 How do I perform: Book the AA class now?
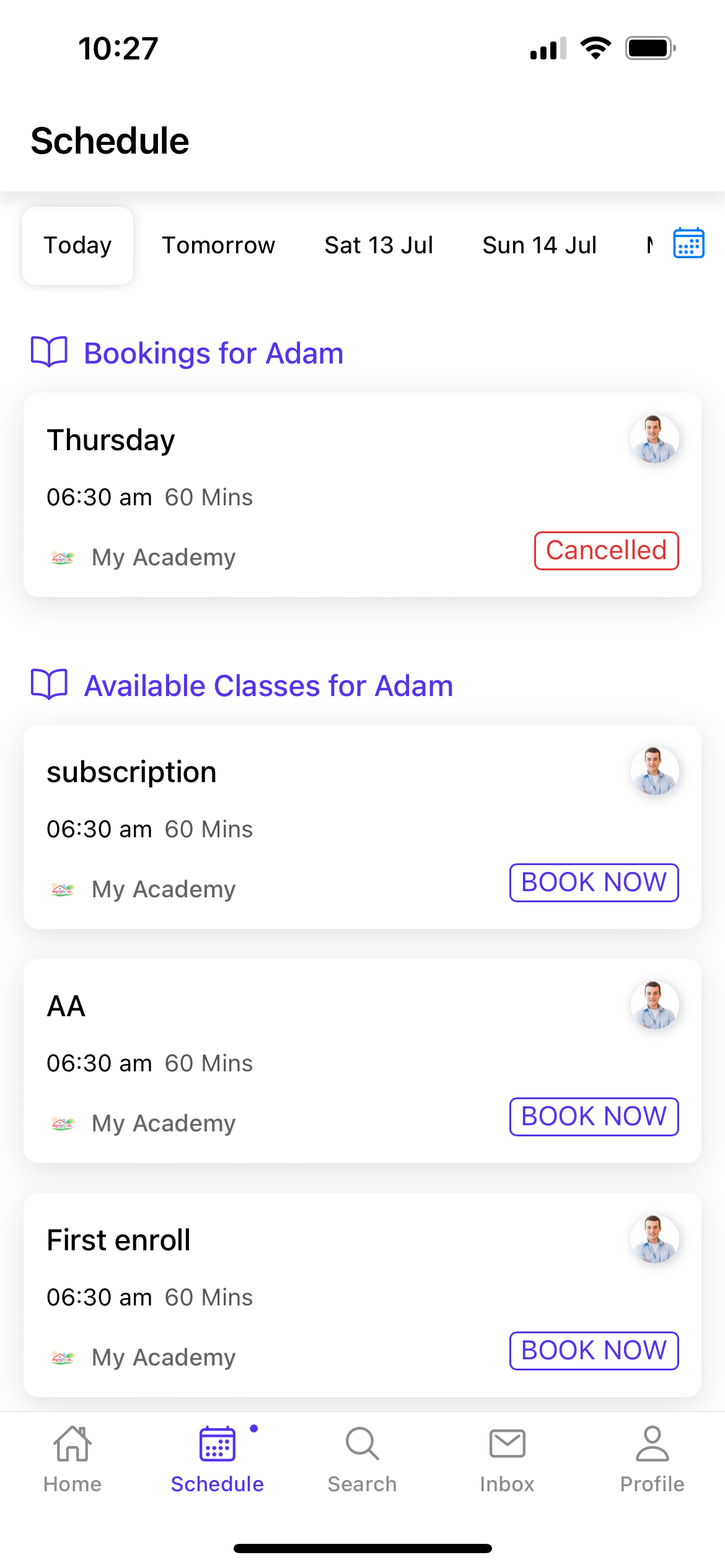pyautogui.click(x=594, y=1117)
